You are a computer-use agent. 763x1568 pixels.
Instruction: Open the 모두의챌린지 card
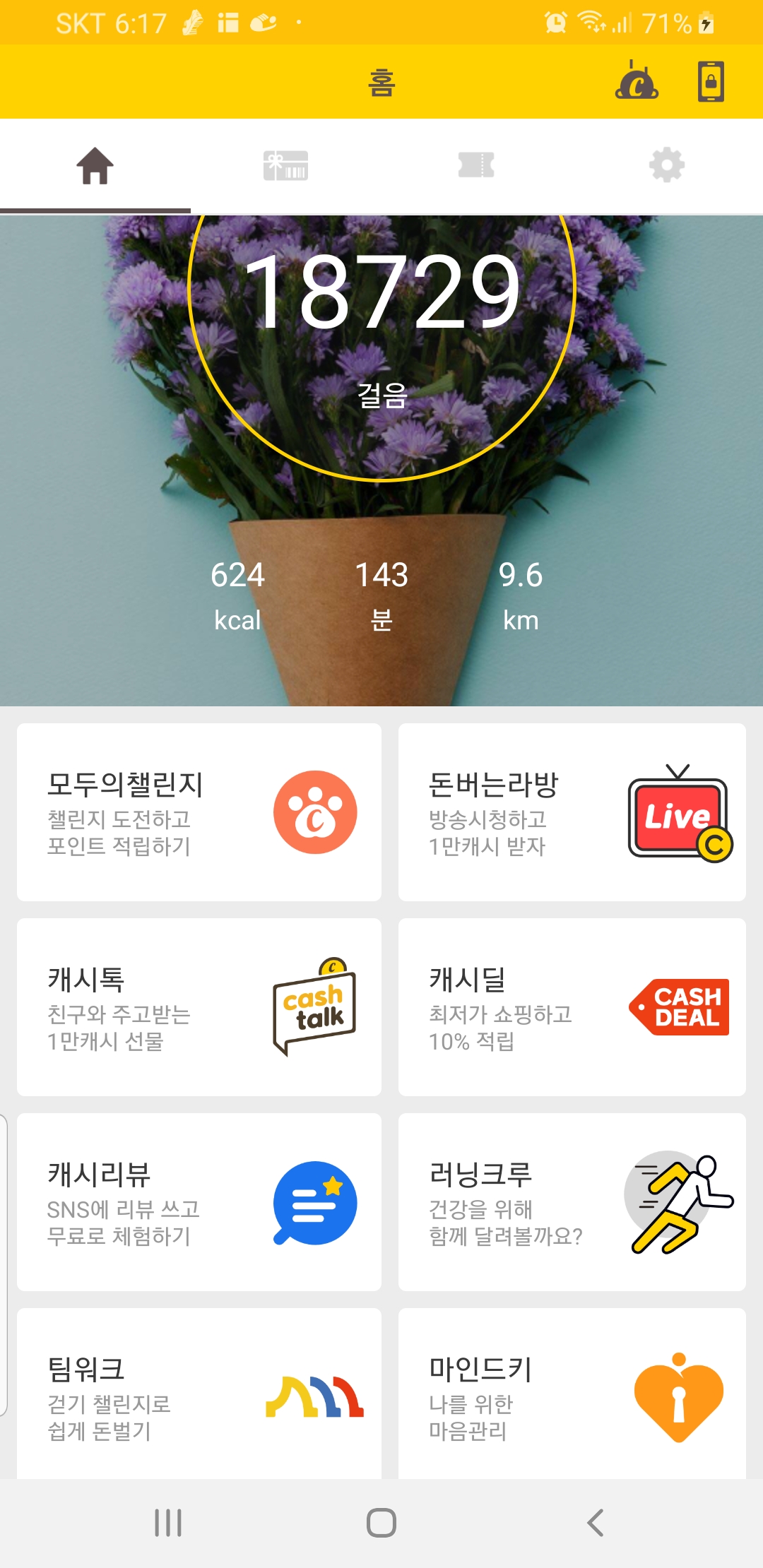199,812
